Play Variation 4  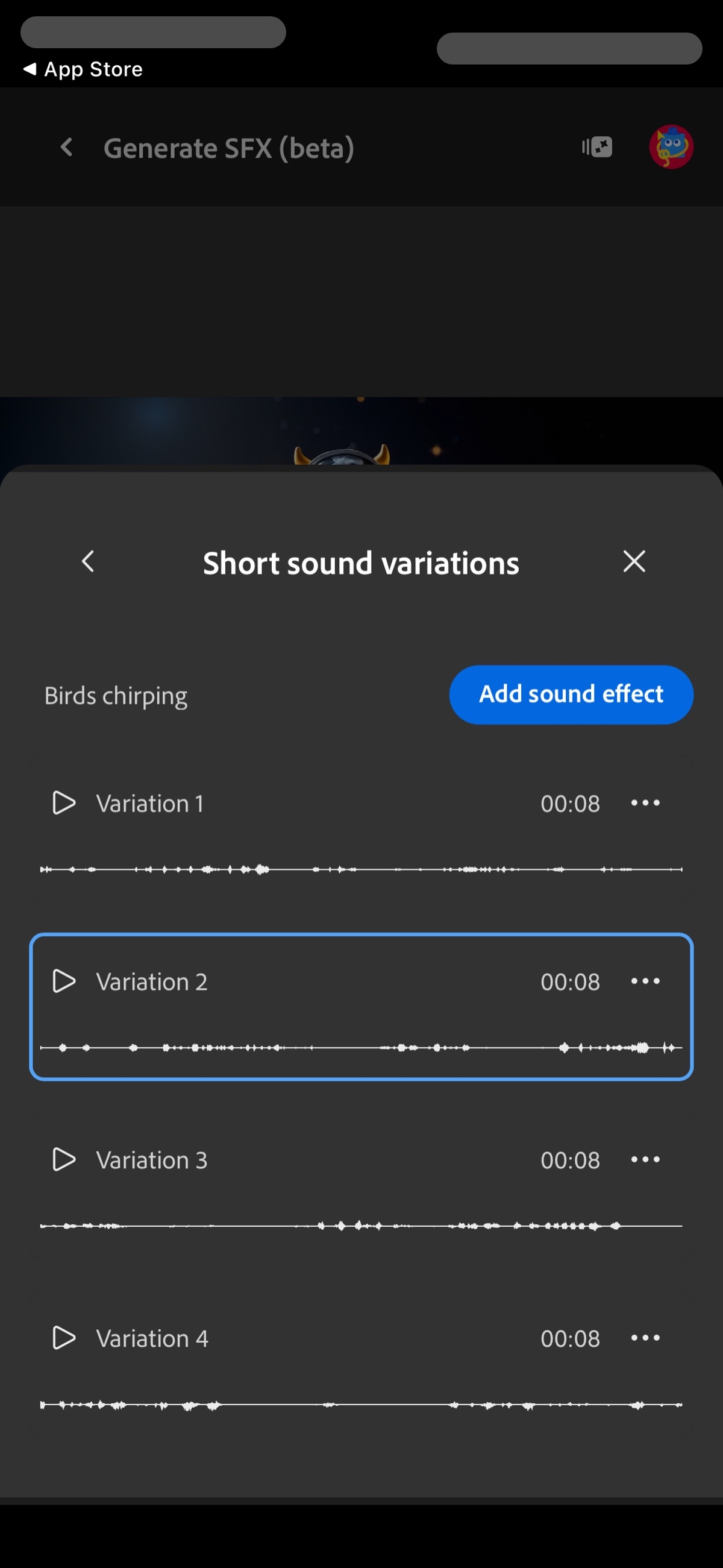tap(64, 1338)
